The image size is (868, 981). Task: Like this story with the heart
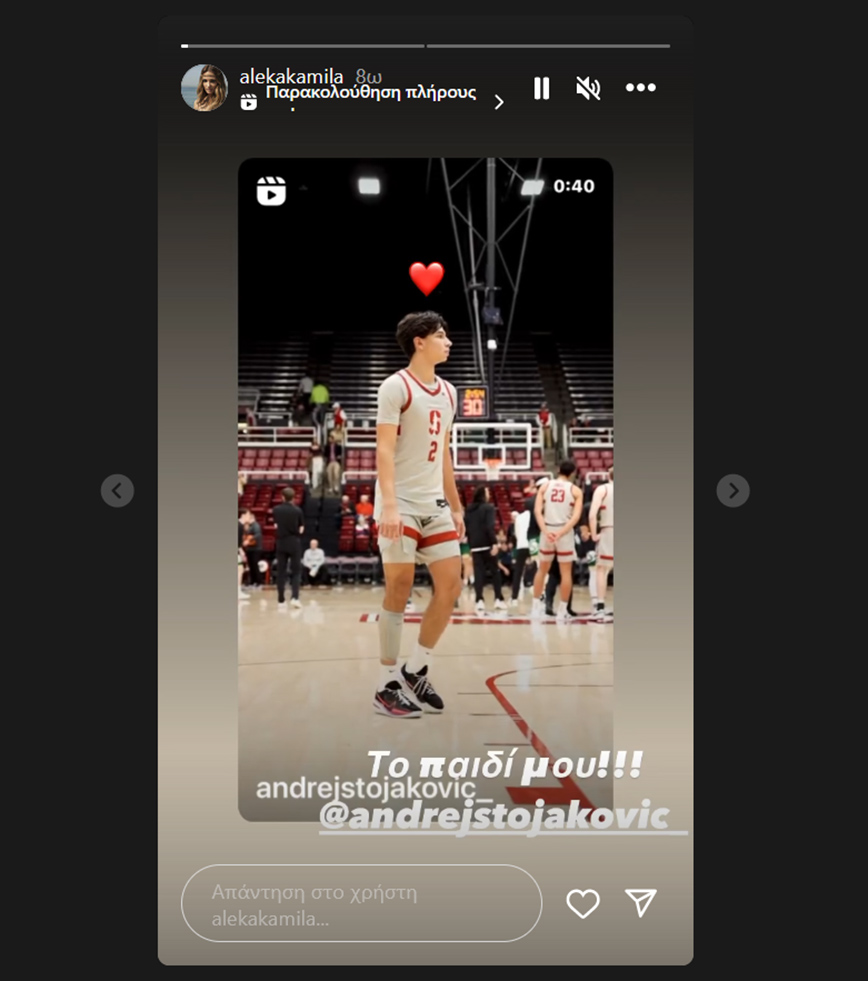click(x=583, y=903)
